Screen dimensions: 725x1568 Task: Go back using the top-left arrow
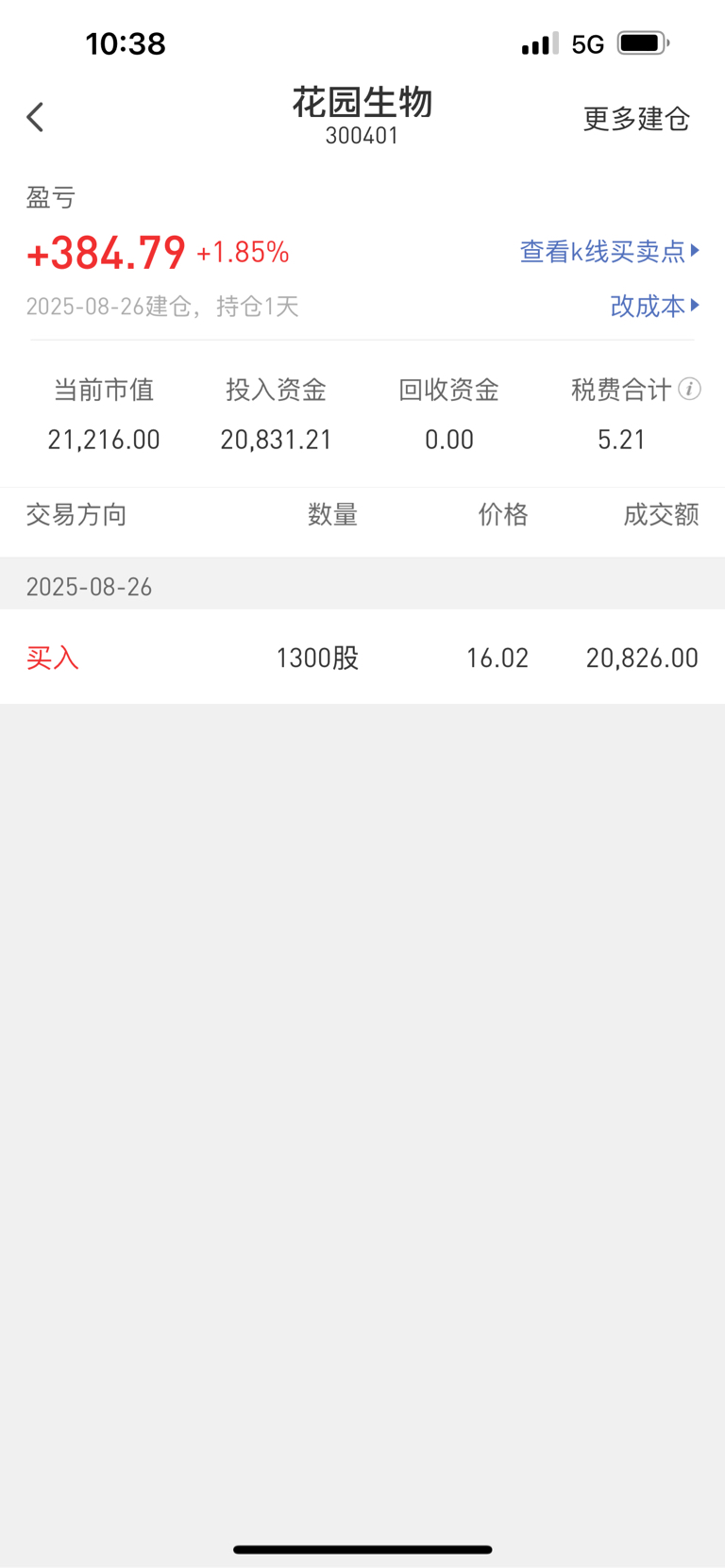[x=36, y=117]
